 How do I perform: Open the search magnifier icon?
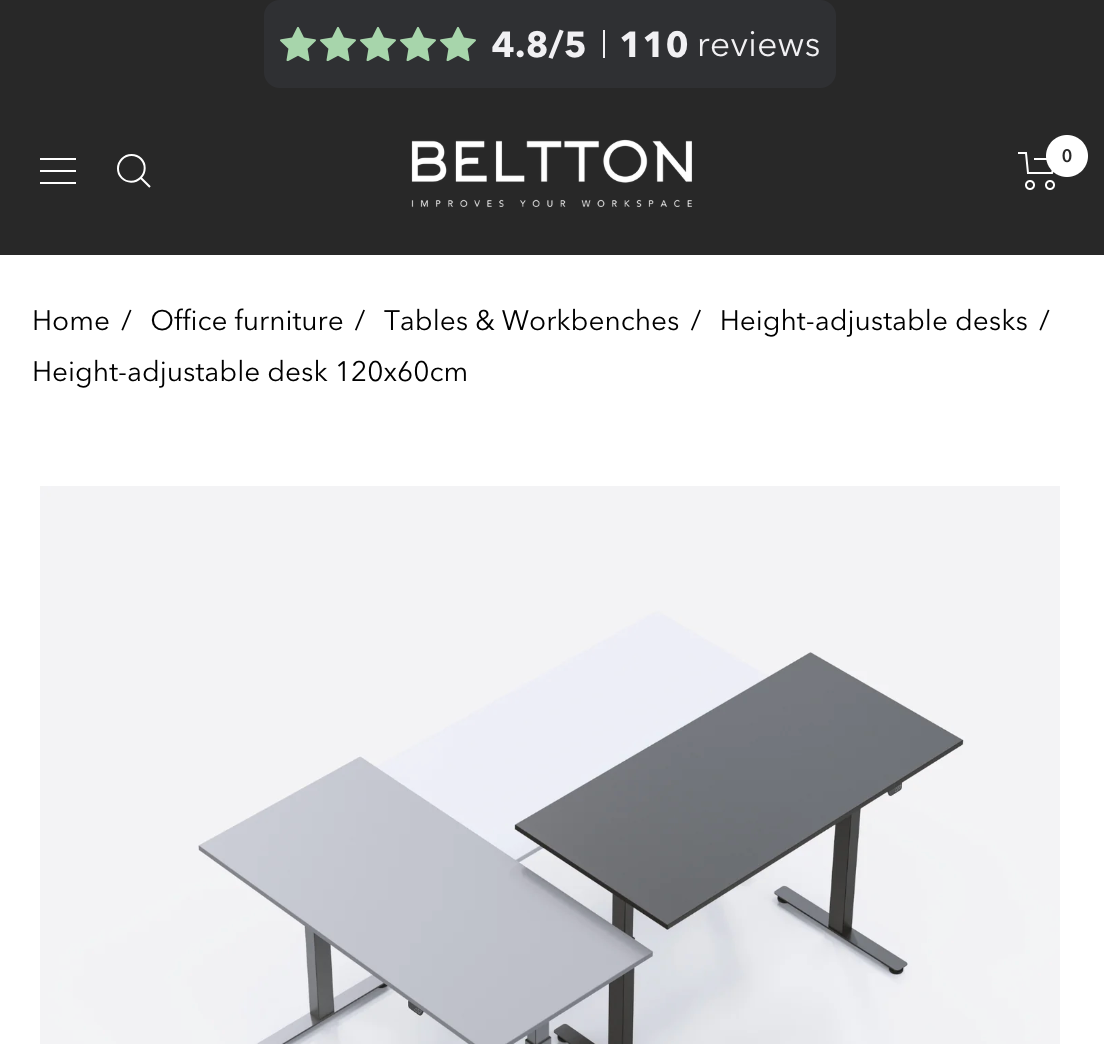pos(134,171)
